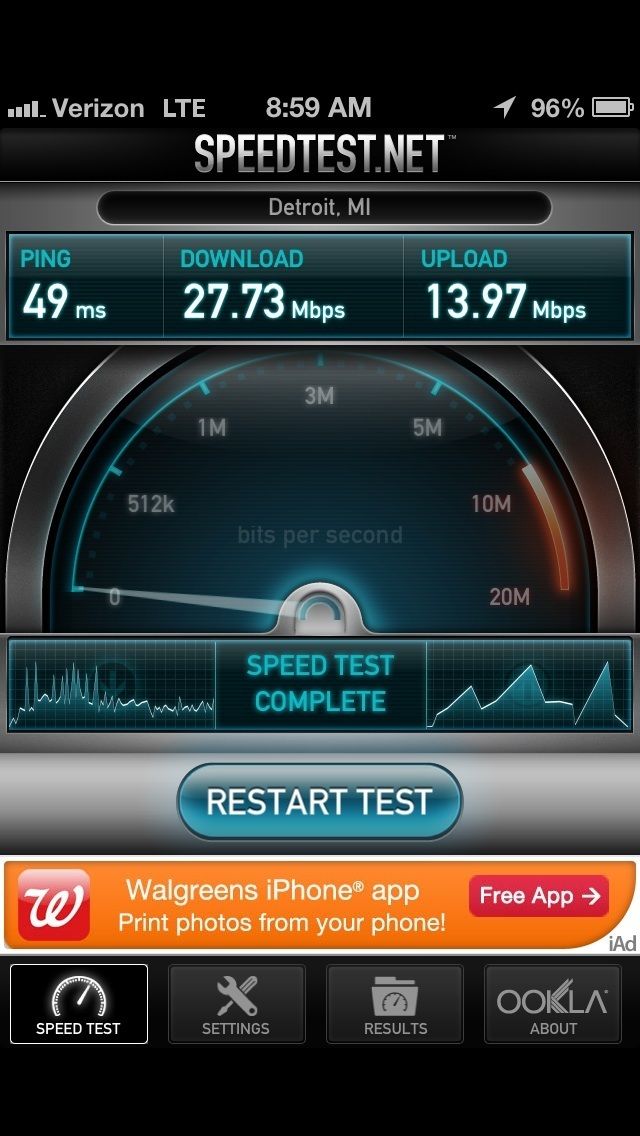Tap Free App in the Walgreens banner

[539, 896]
